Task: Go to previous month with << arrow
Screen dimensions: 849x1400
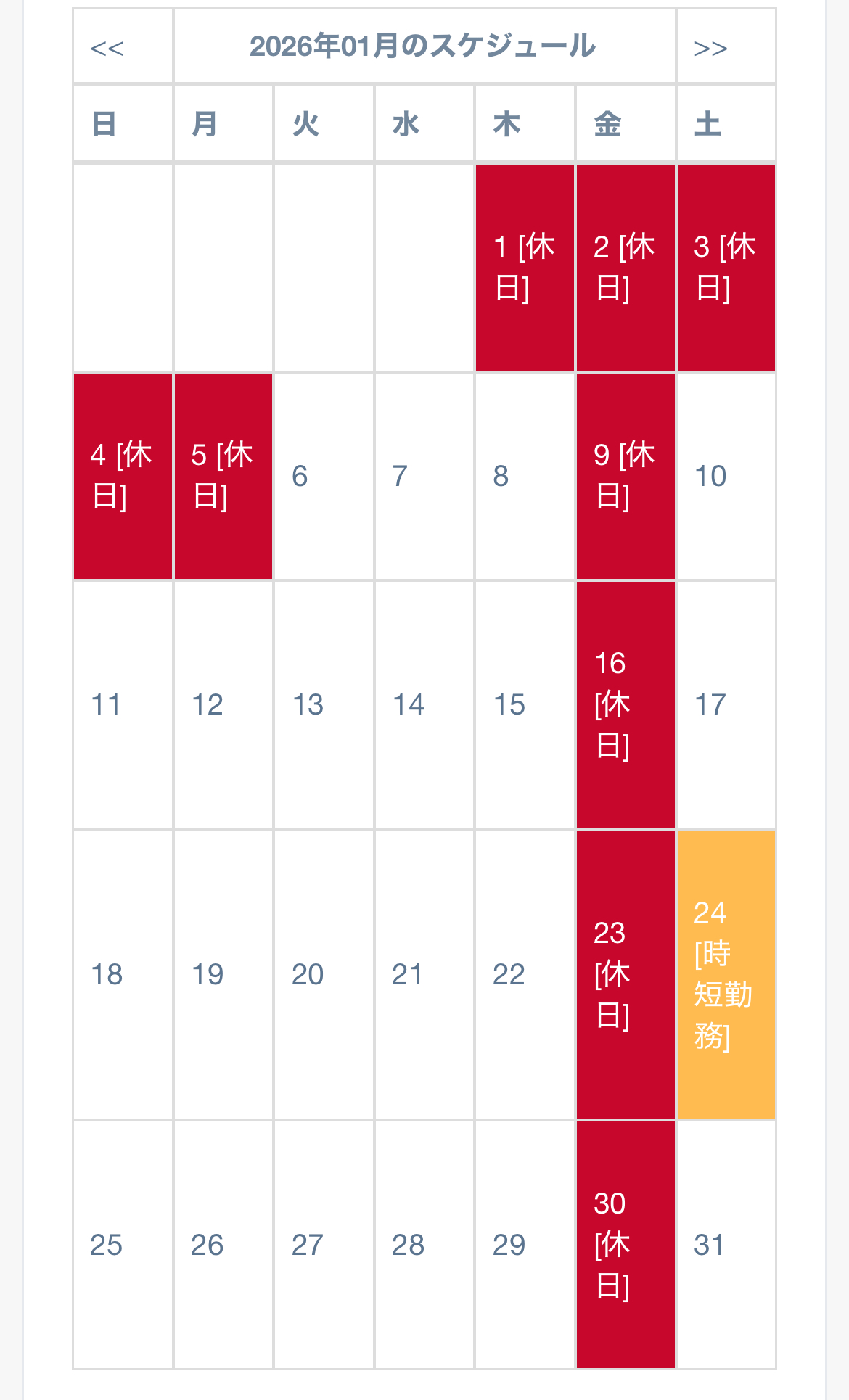Action: click(107, 49)
